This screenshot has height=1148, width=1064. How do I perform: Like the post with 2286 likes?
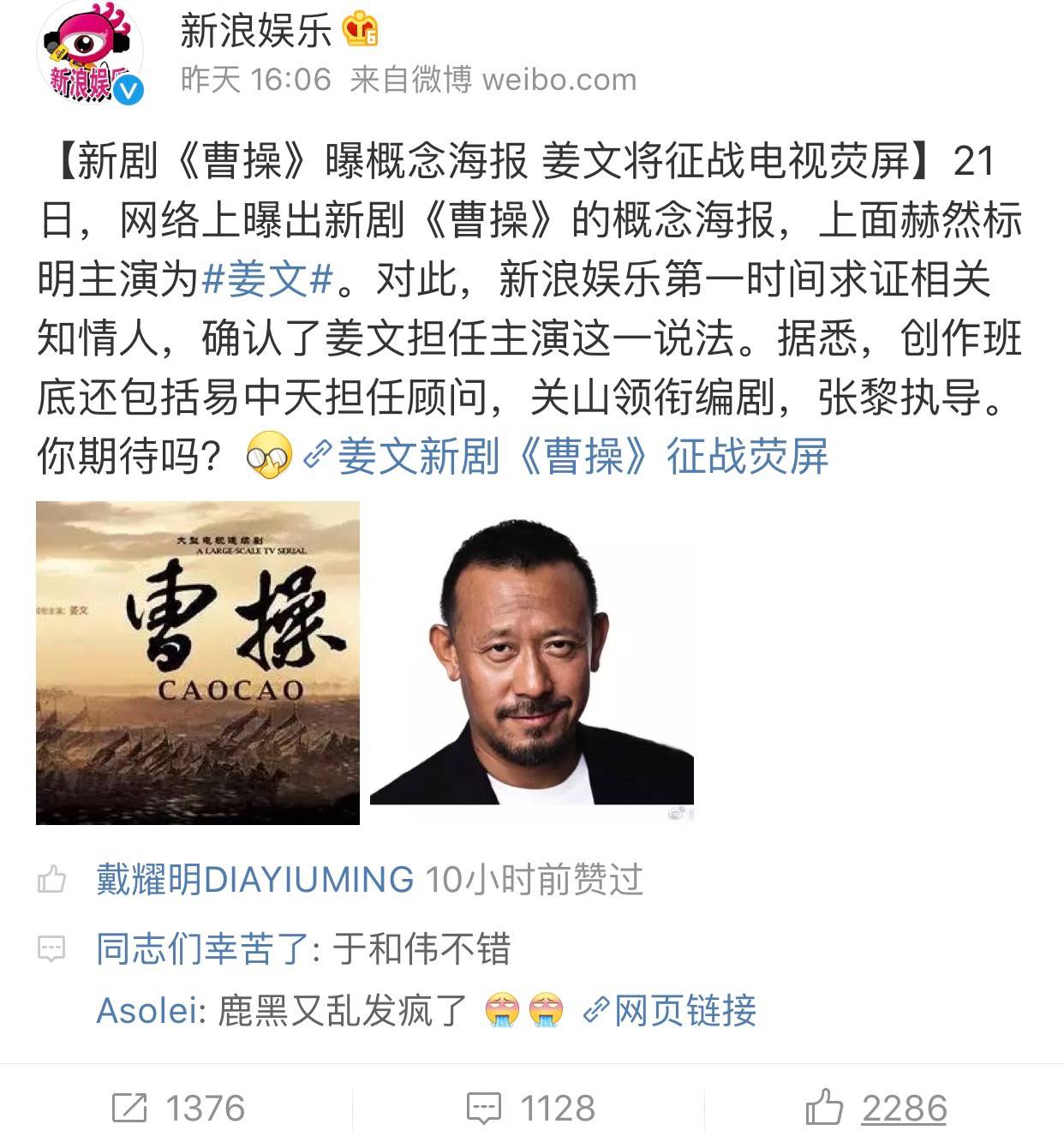coord(877,1108)
